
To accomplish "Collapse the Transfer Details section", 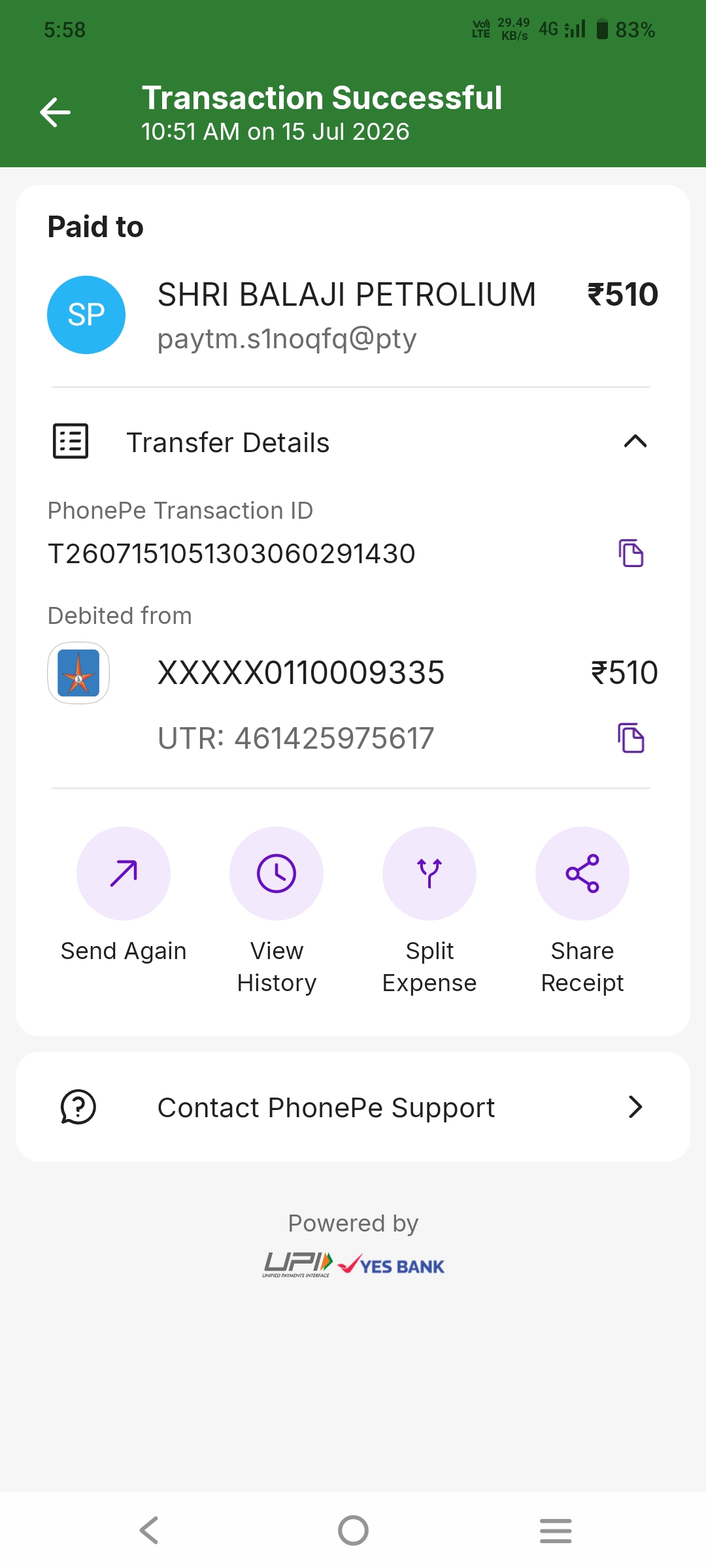I will coord(635,442).
